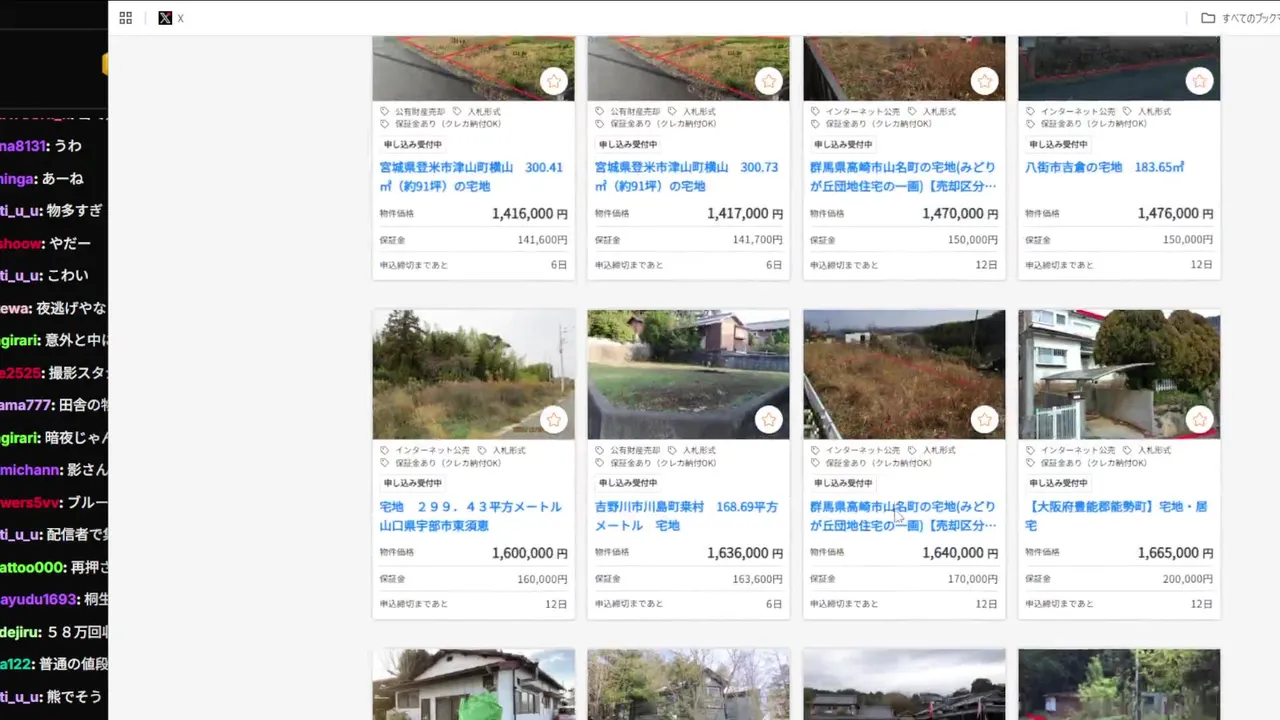The image size is (1280, 720).
Task: Star the 大阪府豊能郡能勢町 listing as favorite
Action: (x=1199, y=420)
